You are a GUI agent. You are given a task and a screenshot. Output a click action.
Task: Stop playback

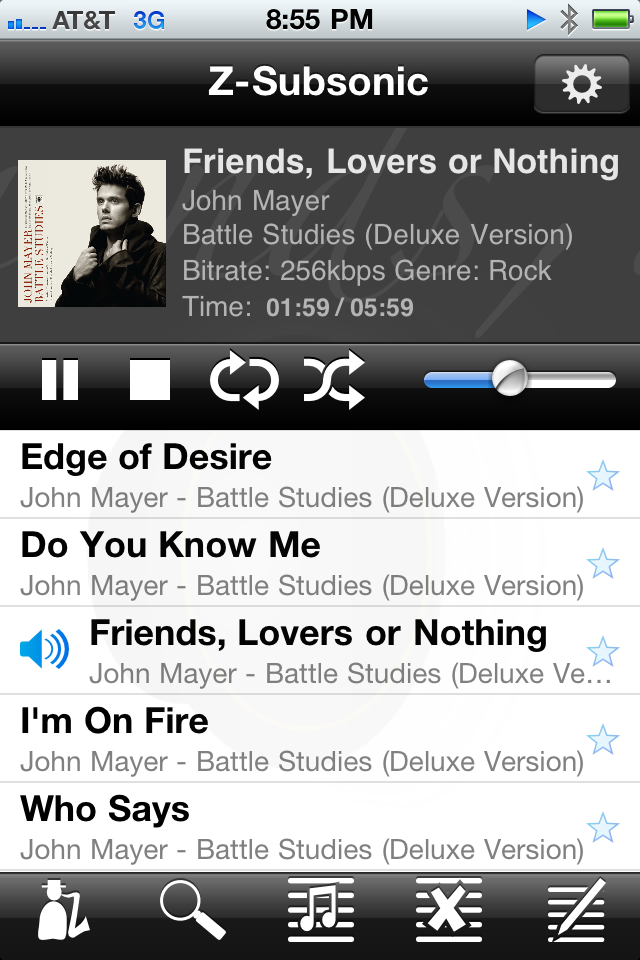[150, 380]
